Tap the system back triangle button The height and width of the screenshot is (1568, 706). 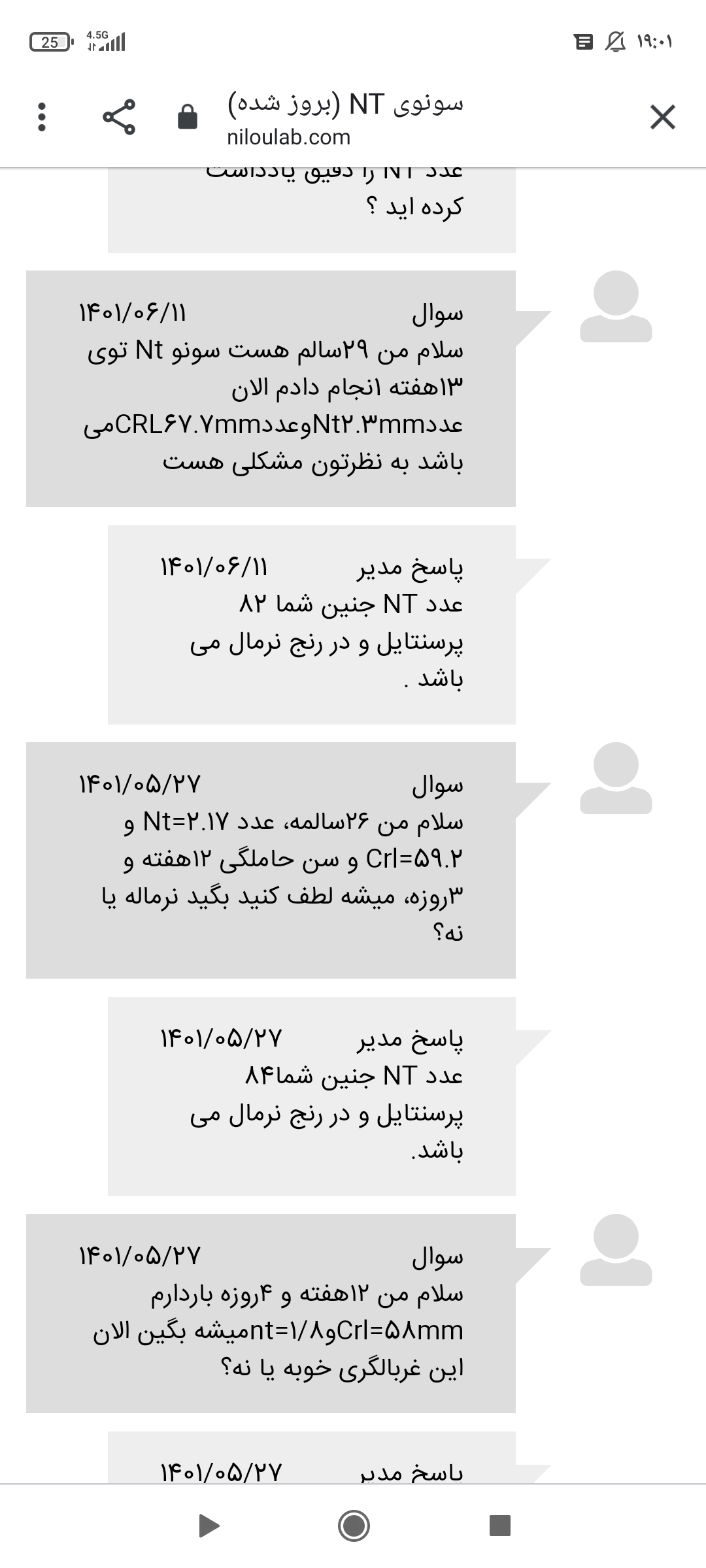click(x=209, y=1526)
